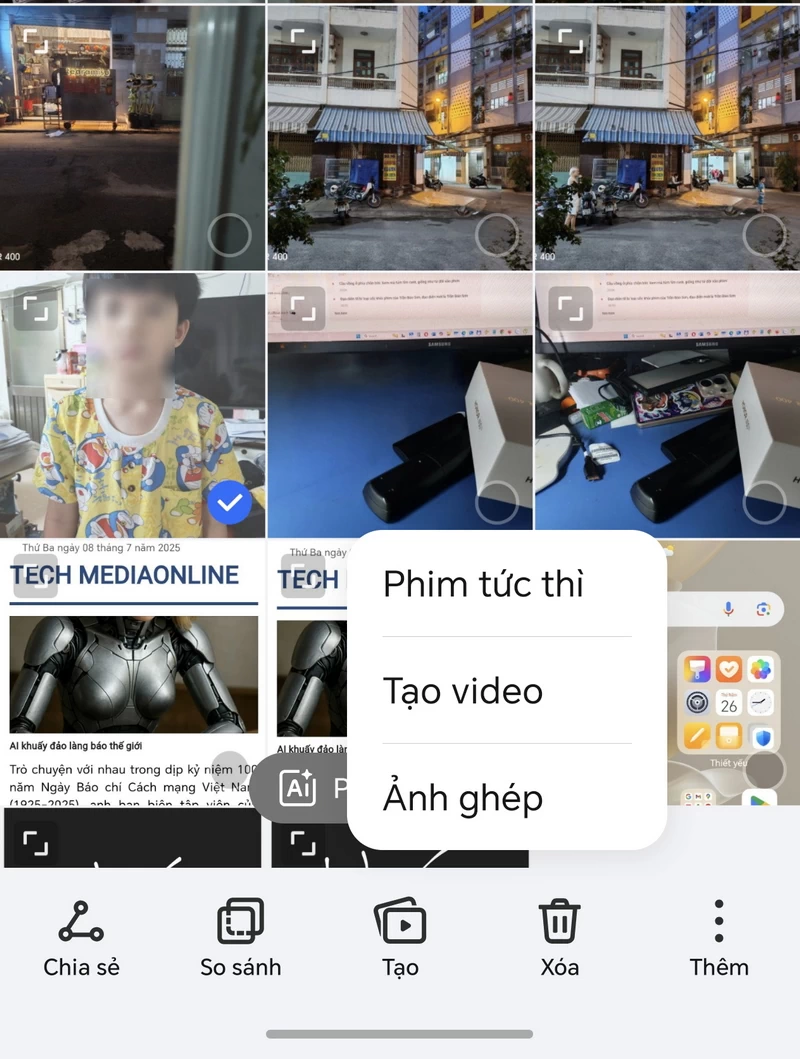Select the dark night street photo
Screen dimensions: 800x1059
pyautogui.click(x=230, y=236)
